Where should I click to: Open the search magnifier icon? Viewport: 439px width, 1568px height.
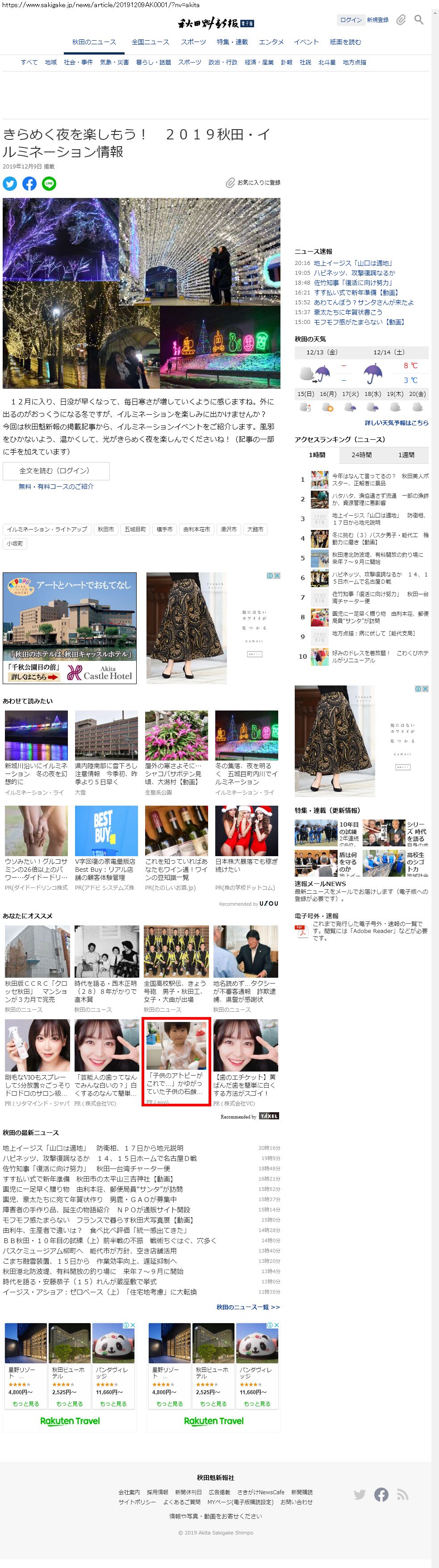(x=418, y=20)
